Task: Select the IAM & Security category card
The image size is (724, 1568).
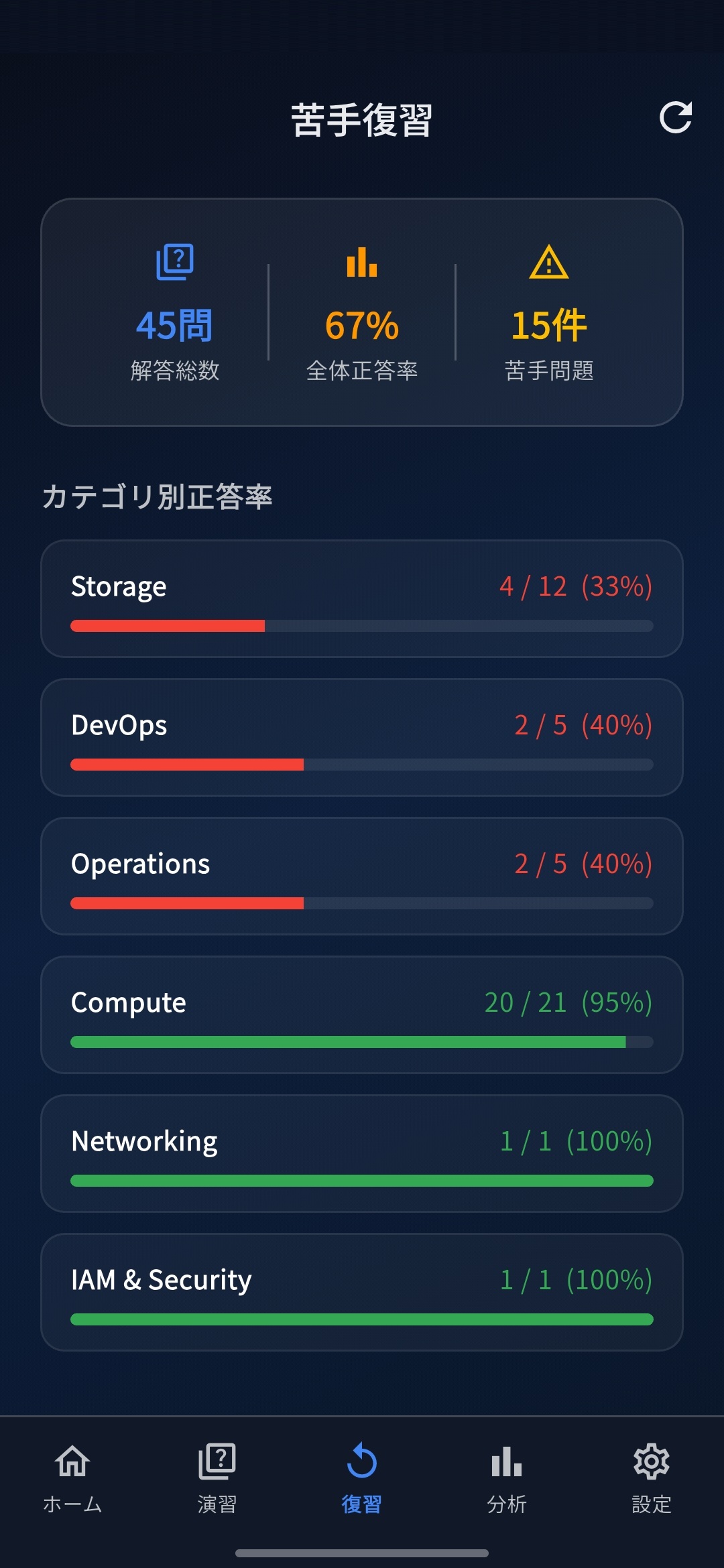Action: click(361, 1292)
